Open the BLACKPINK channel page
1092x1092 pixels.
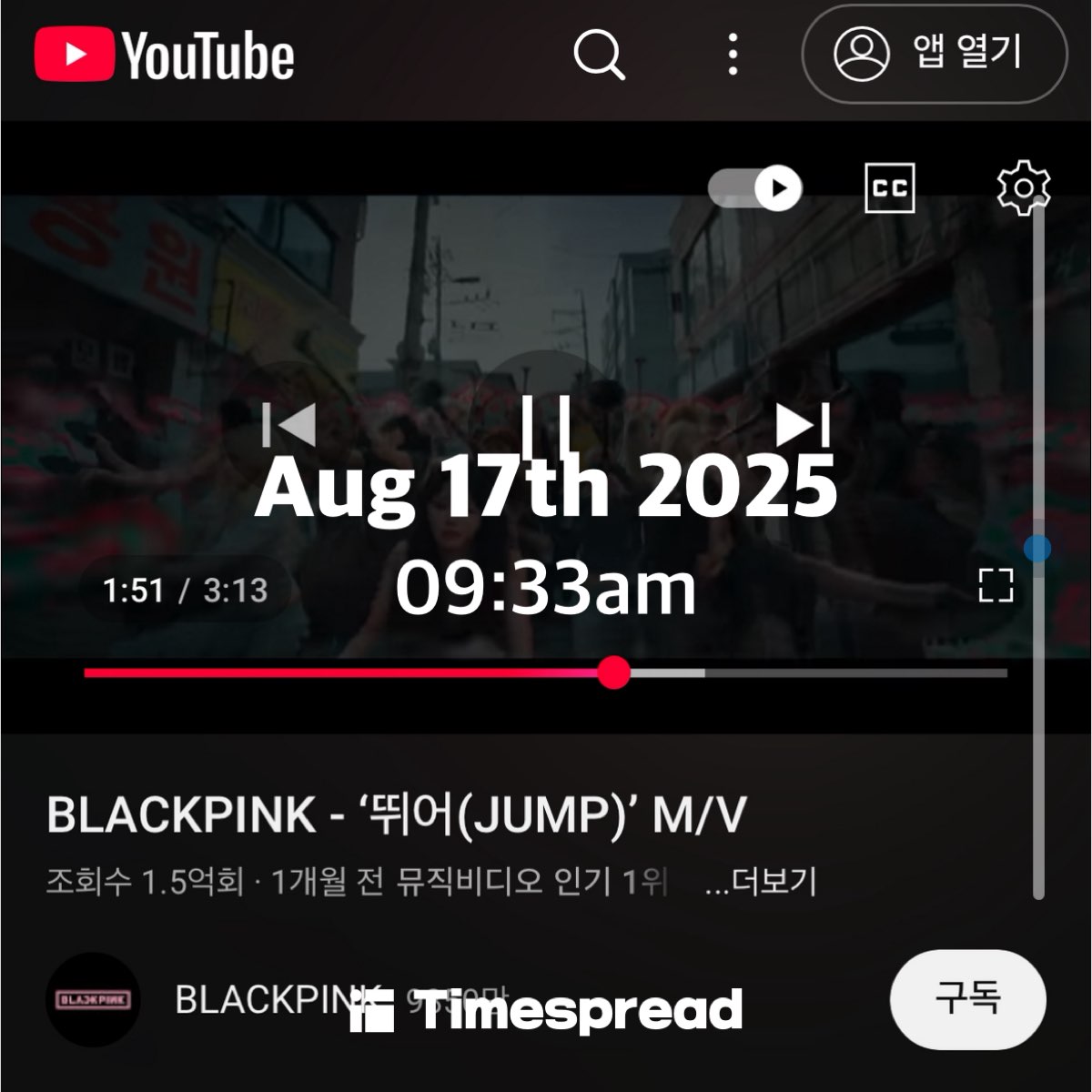tap(93, 999)
